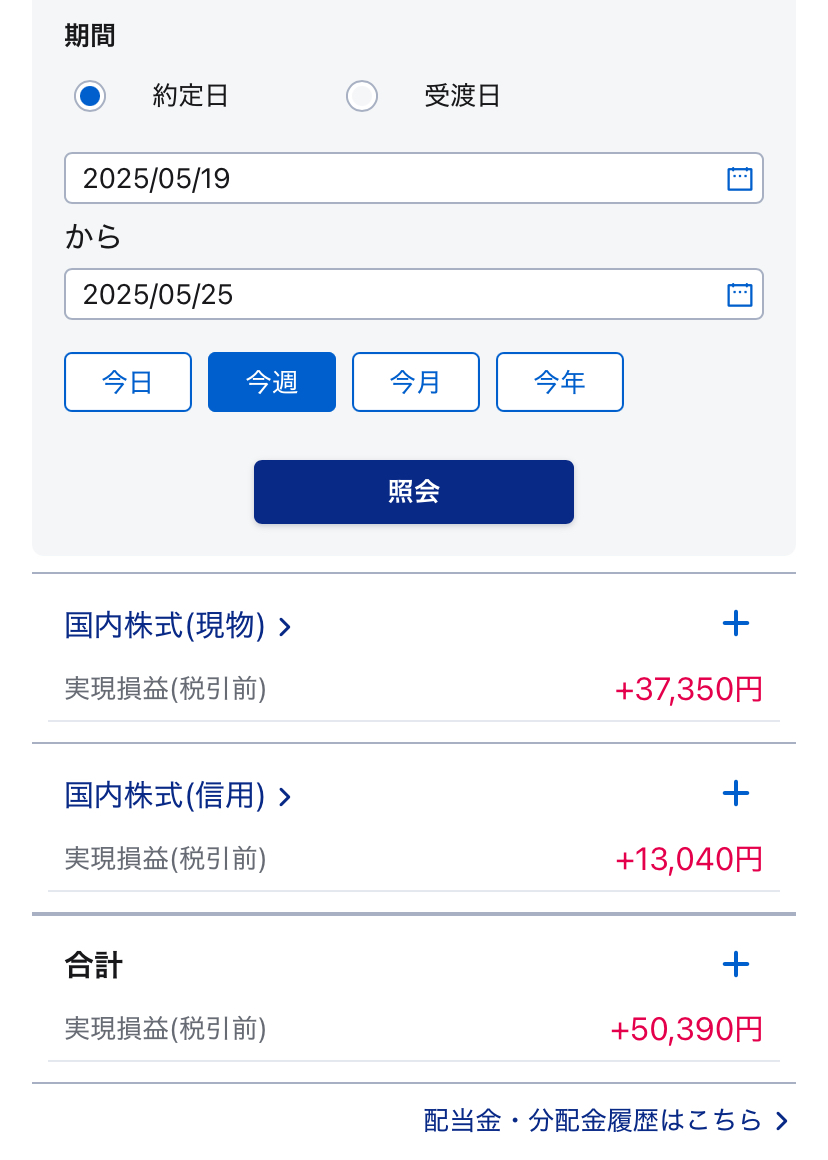Image resolution: width=828 pixels, height=1160 pixels.
Task: Set period to 今月
Action: [x=416, y=382]
